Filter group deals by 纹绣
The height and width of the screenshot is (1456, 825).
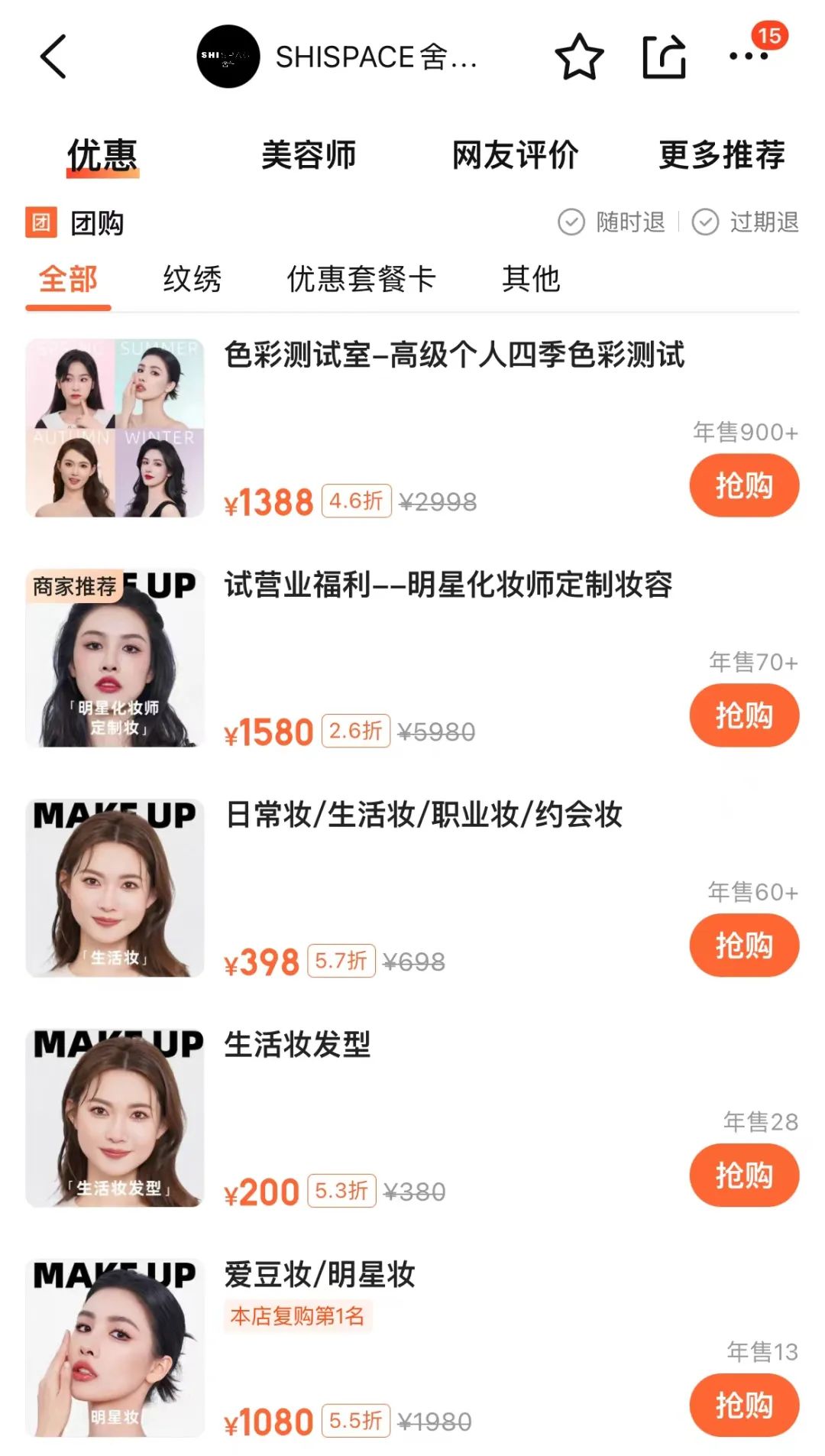click(192, 279)
